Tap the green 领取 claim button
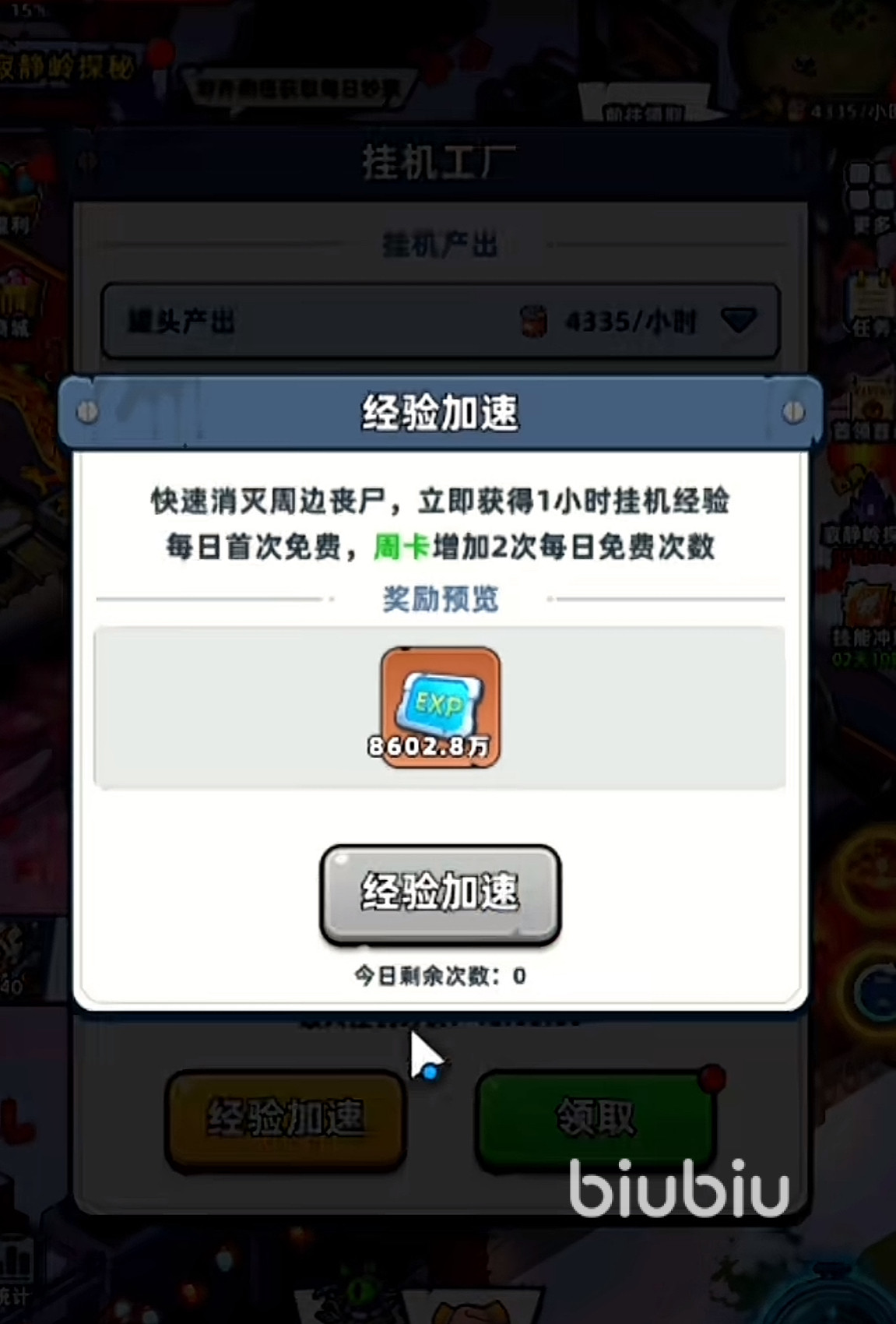896x1324 pixels. point(596,1119)
